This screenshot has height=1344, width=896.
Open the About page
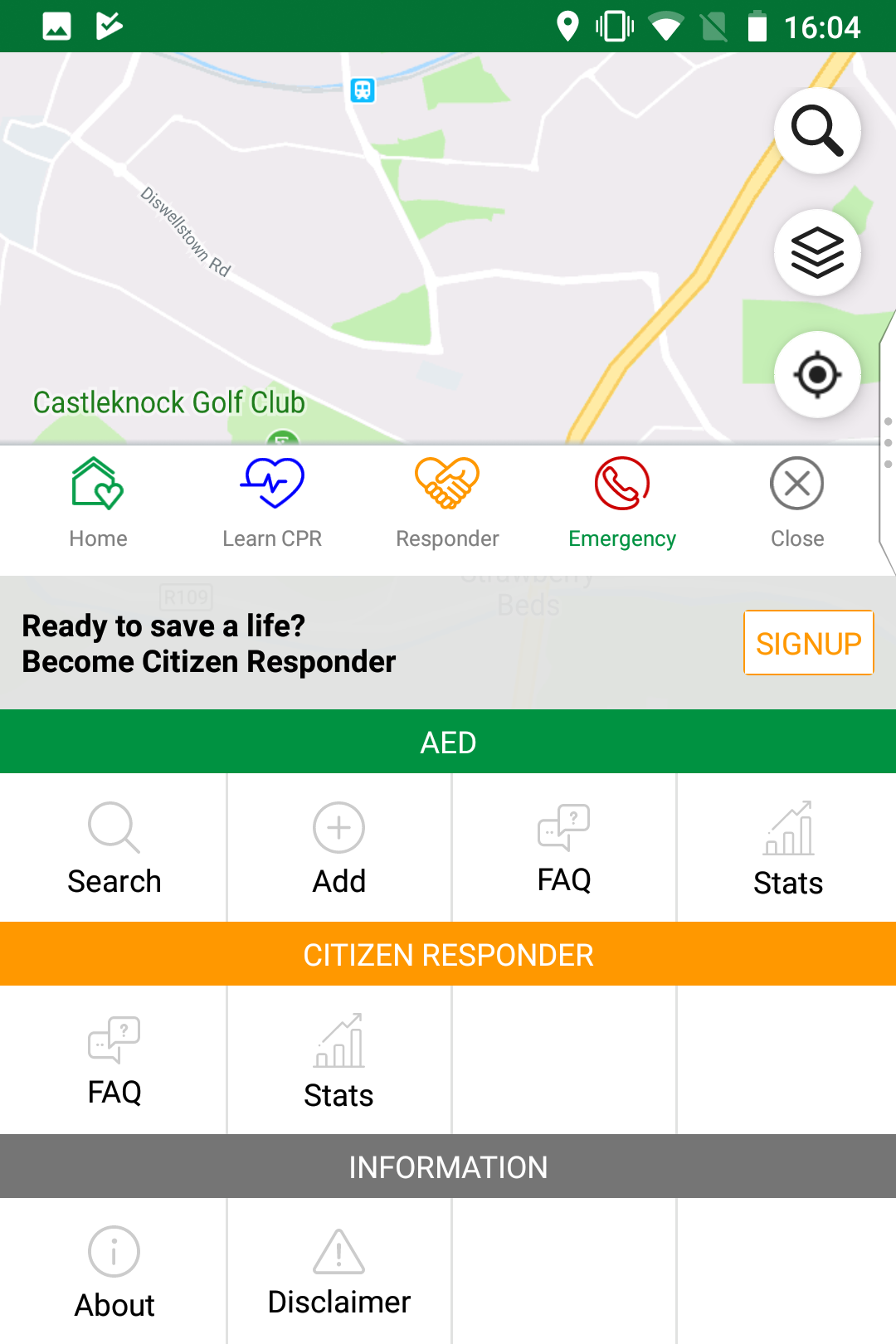tap(114, 1273)
